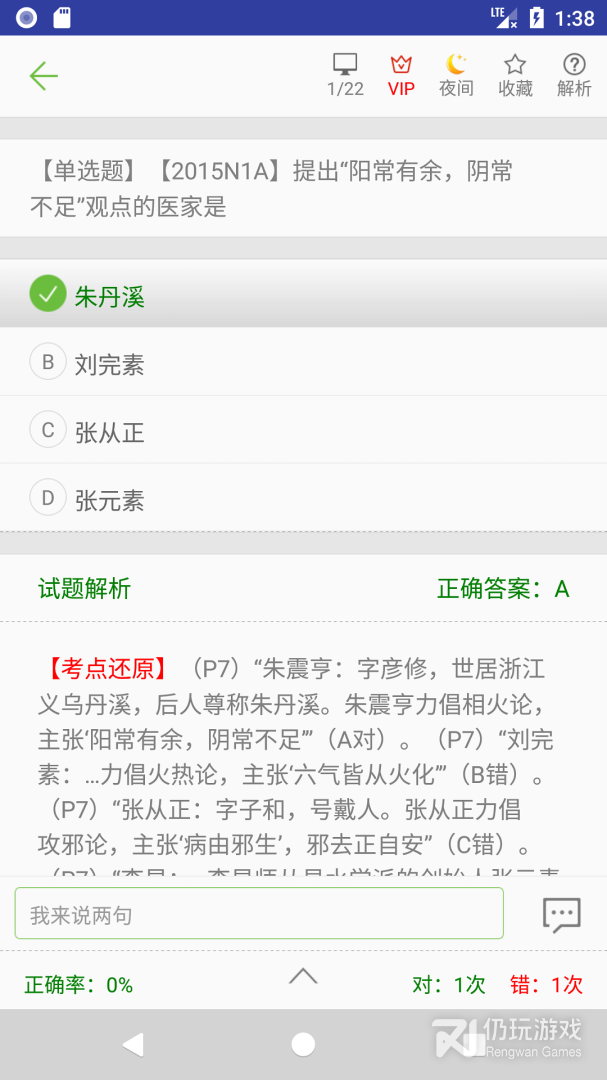
Task: Go back using the green arrow
Action: click(x=43, y=76)
